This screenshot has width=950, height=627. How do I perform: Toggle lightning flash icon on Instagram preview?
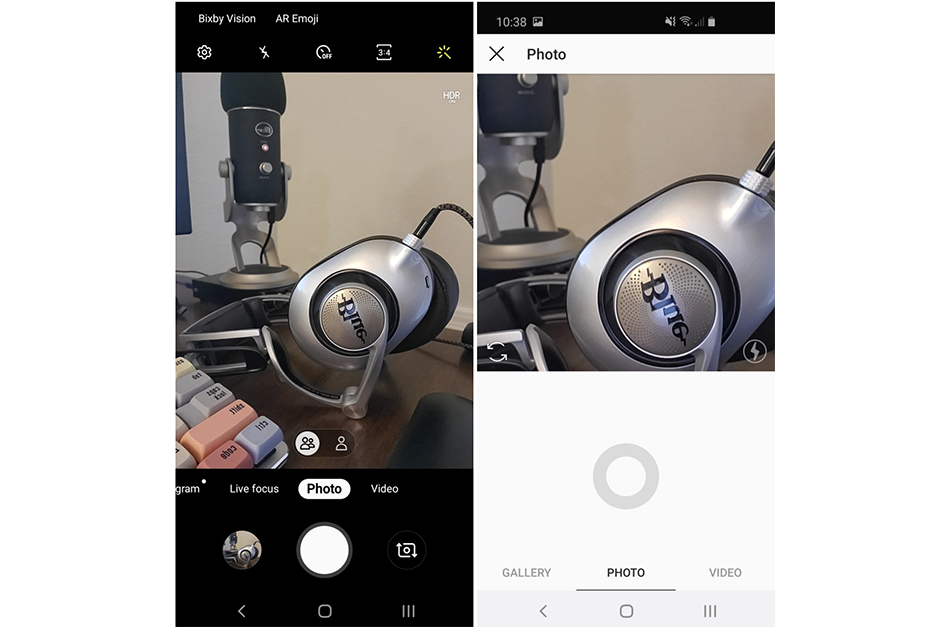tap(754, 351)
